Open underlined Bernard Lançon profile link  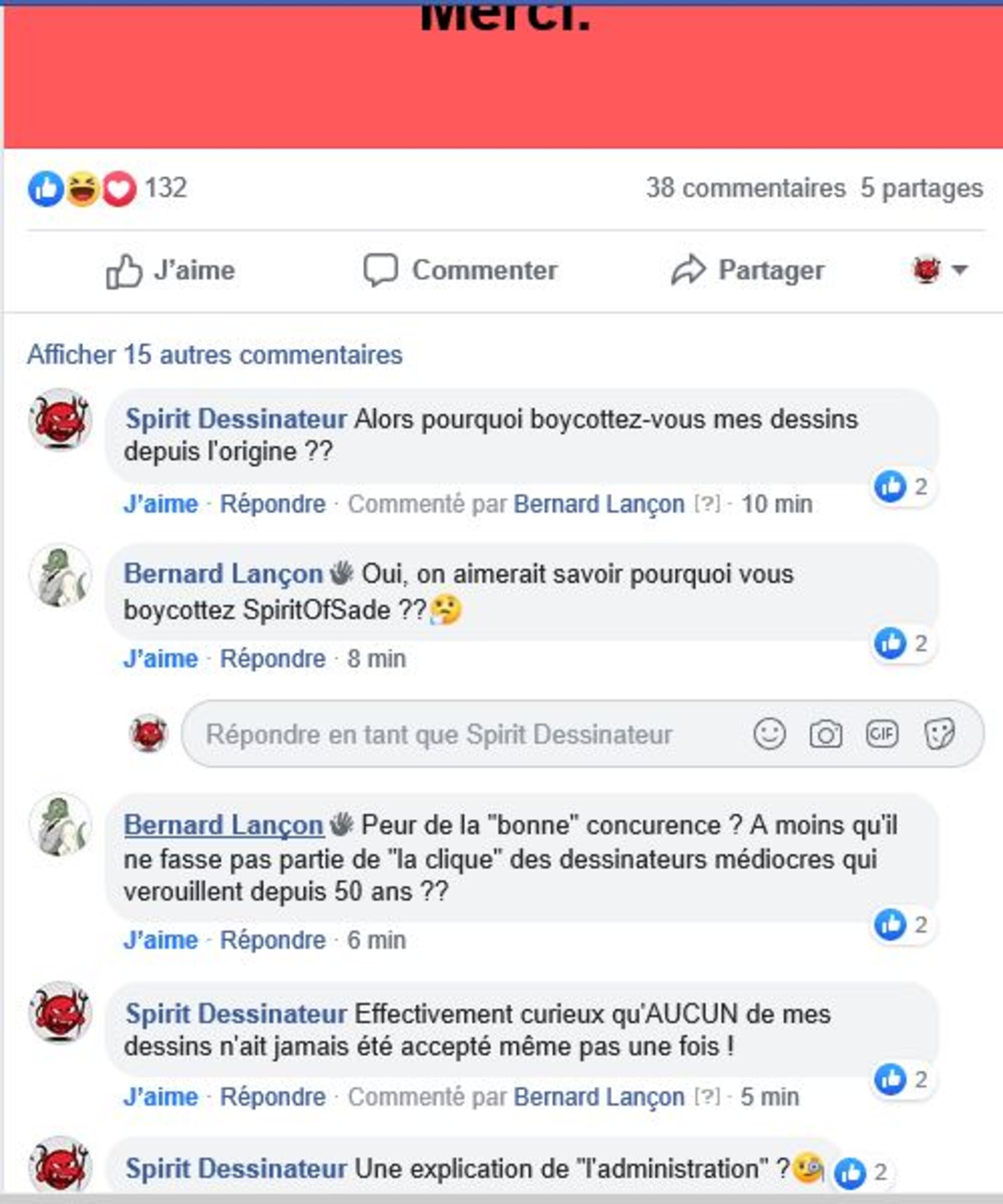224,826
